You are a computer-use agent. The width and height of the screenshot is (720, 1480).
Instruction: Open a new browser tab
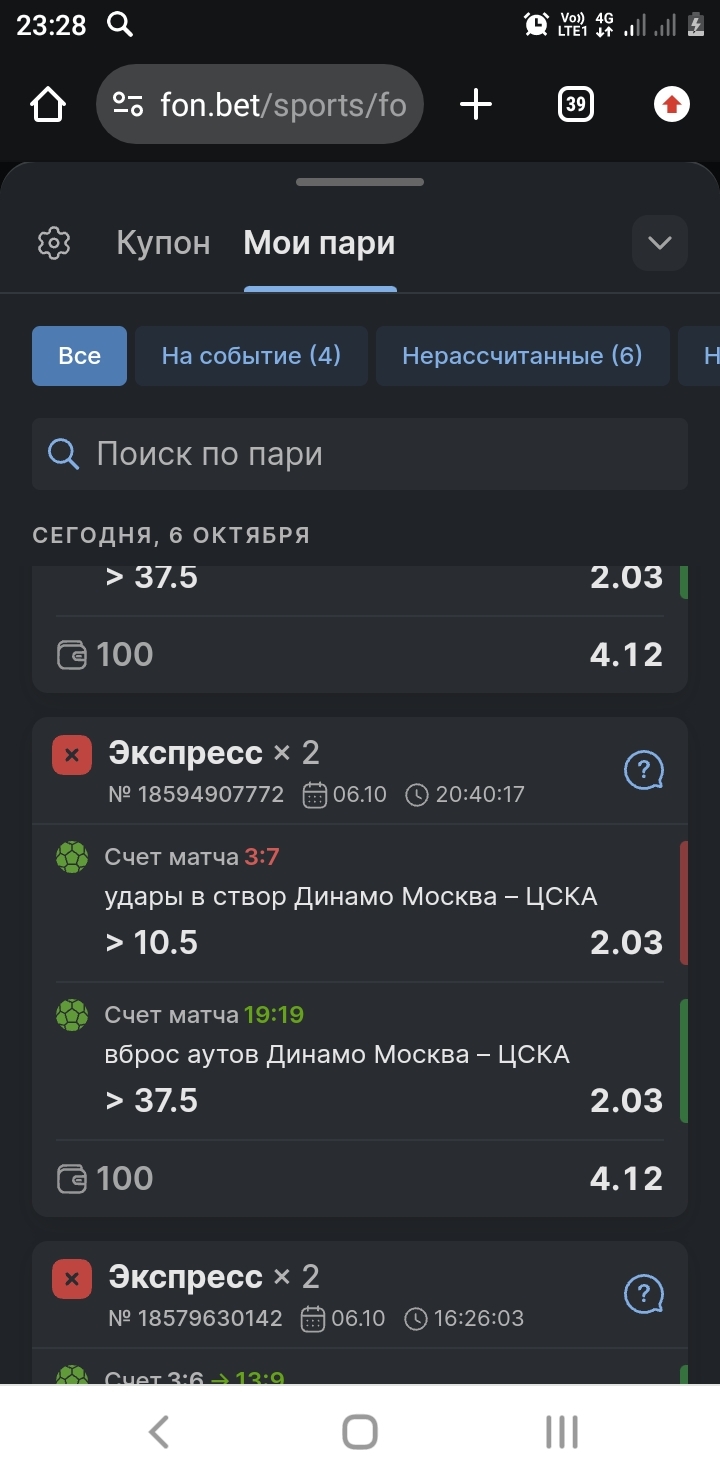[476, 104]
